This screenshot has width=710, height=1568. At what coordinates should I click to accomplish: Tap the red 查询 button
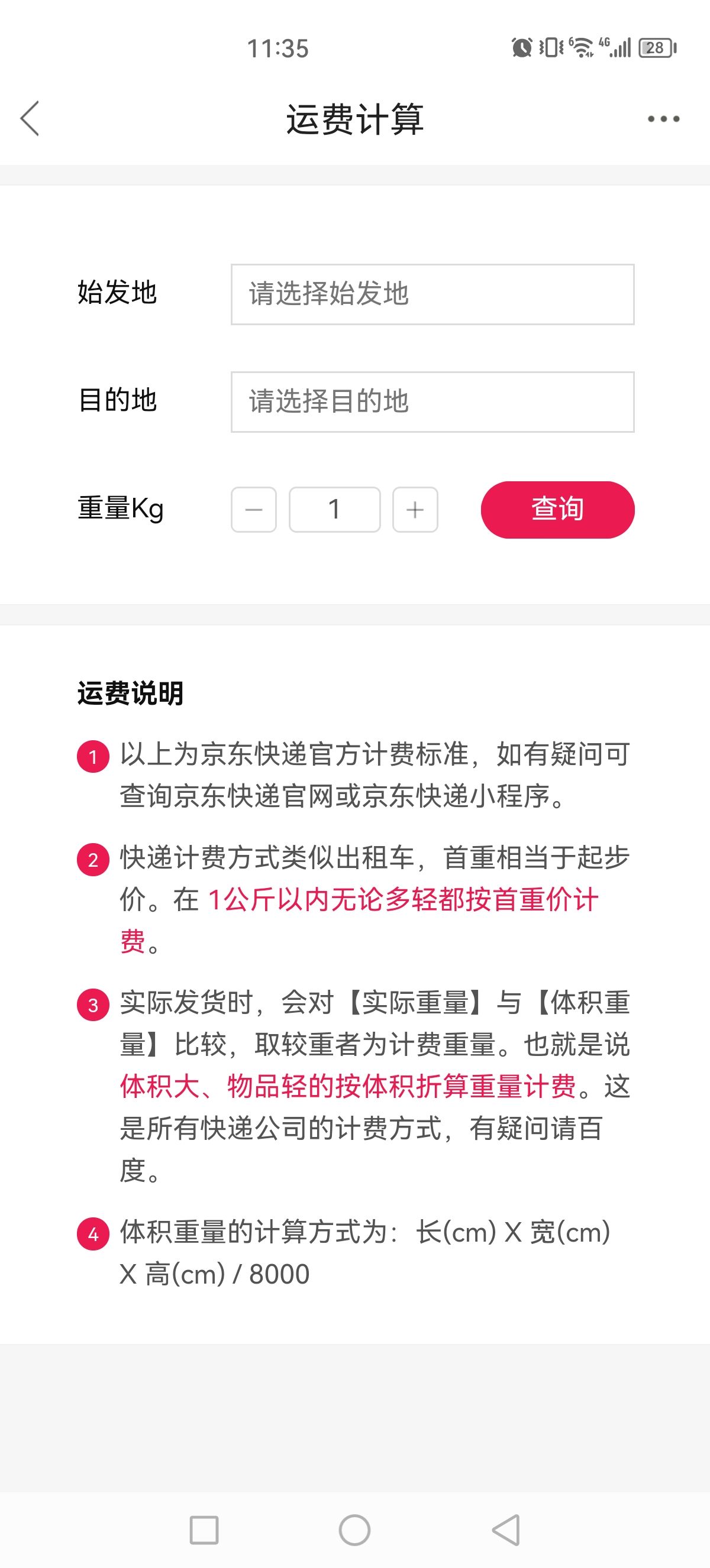[x=558, y=510]
